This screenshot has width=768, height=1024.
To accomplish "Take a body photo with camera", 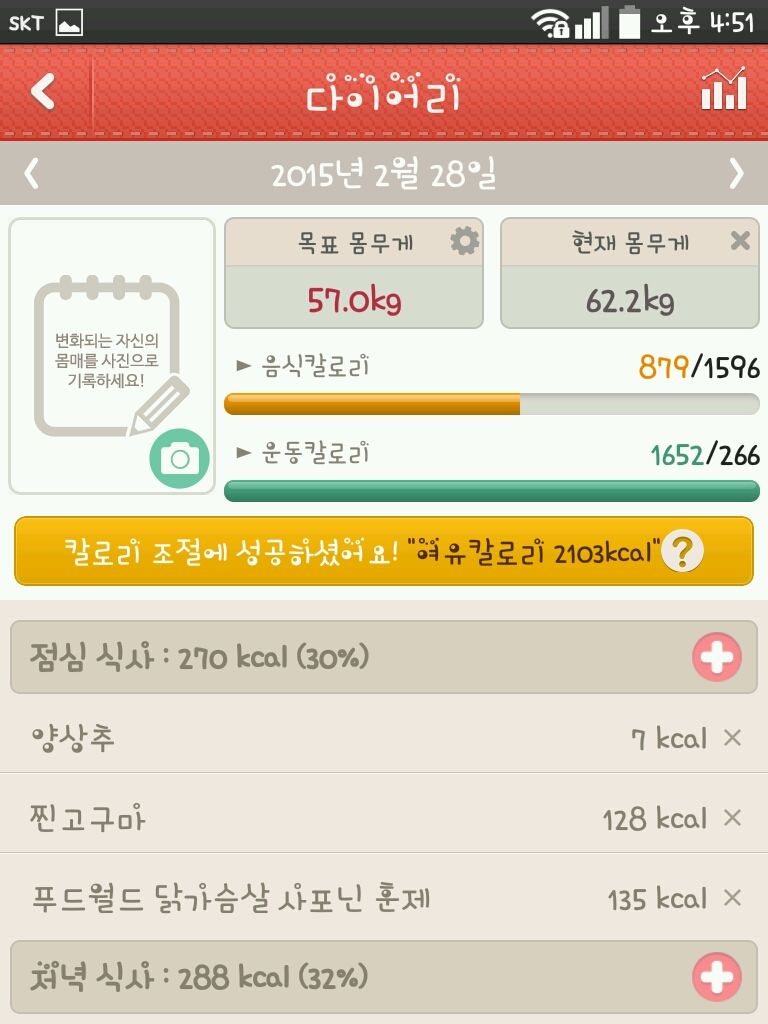I will pos(180,459).
